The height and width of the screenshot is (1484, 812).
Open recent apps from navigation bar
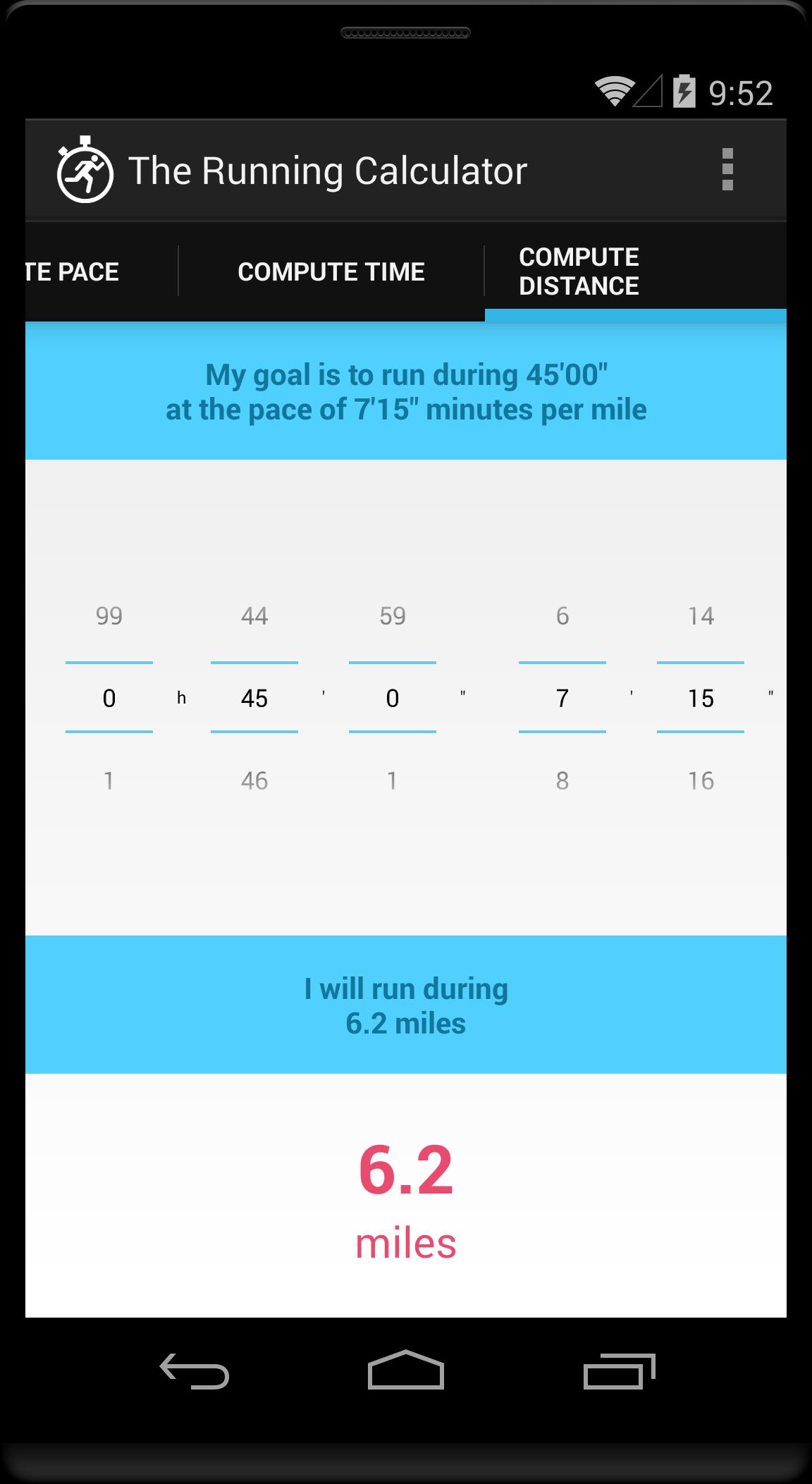coord(619,1371)
